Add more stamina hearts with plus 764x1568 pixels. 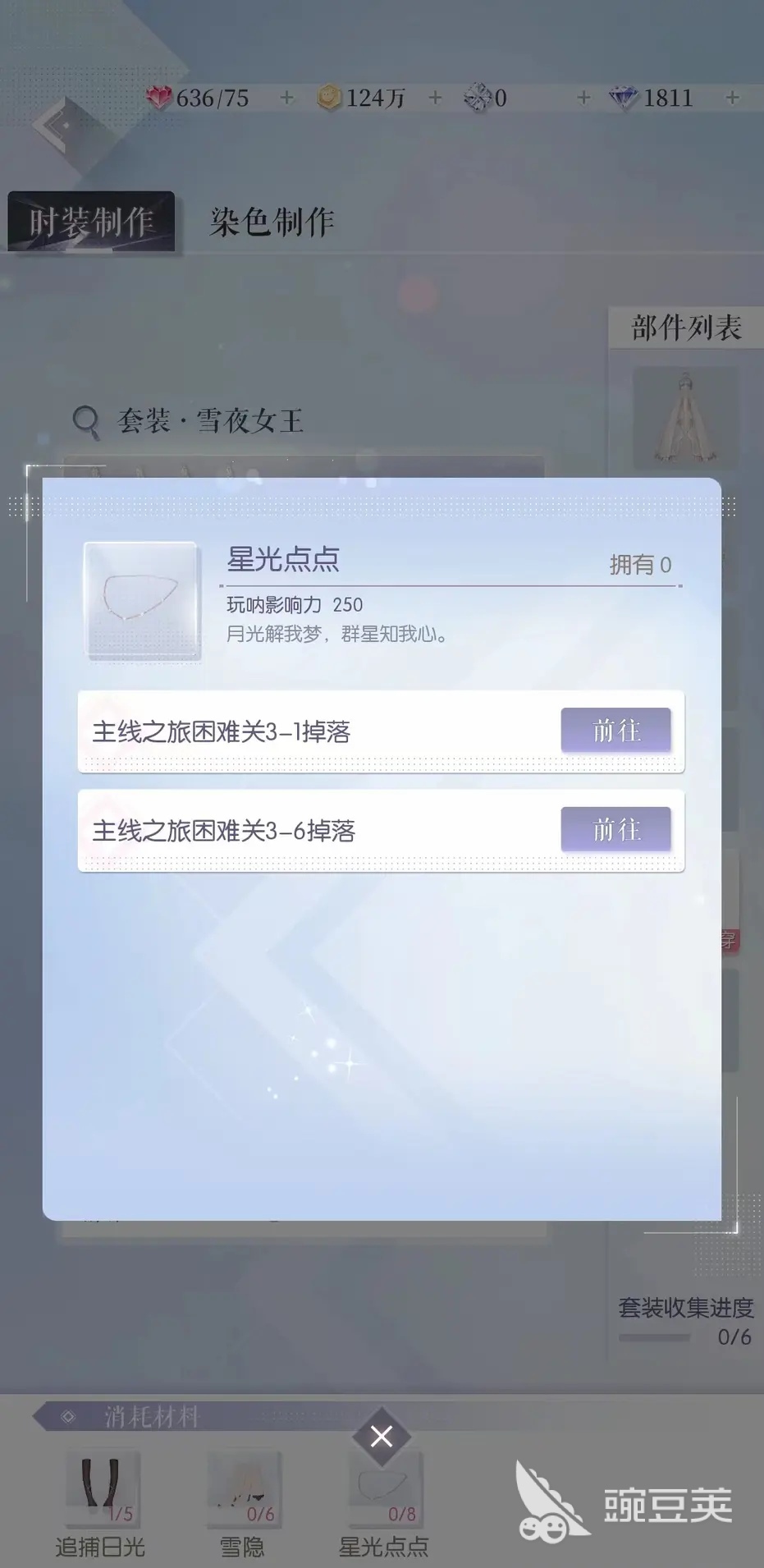(x=286, y=98)
